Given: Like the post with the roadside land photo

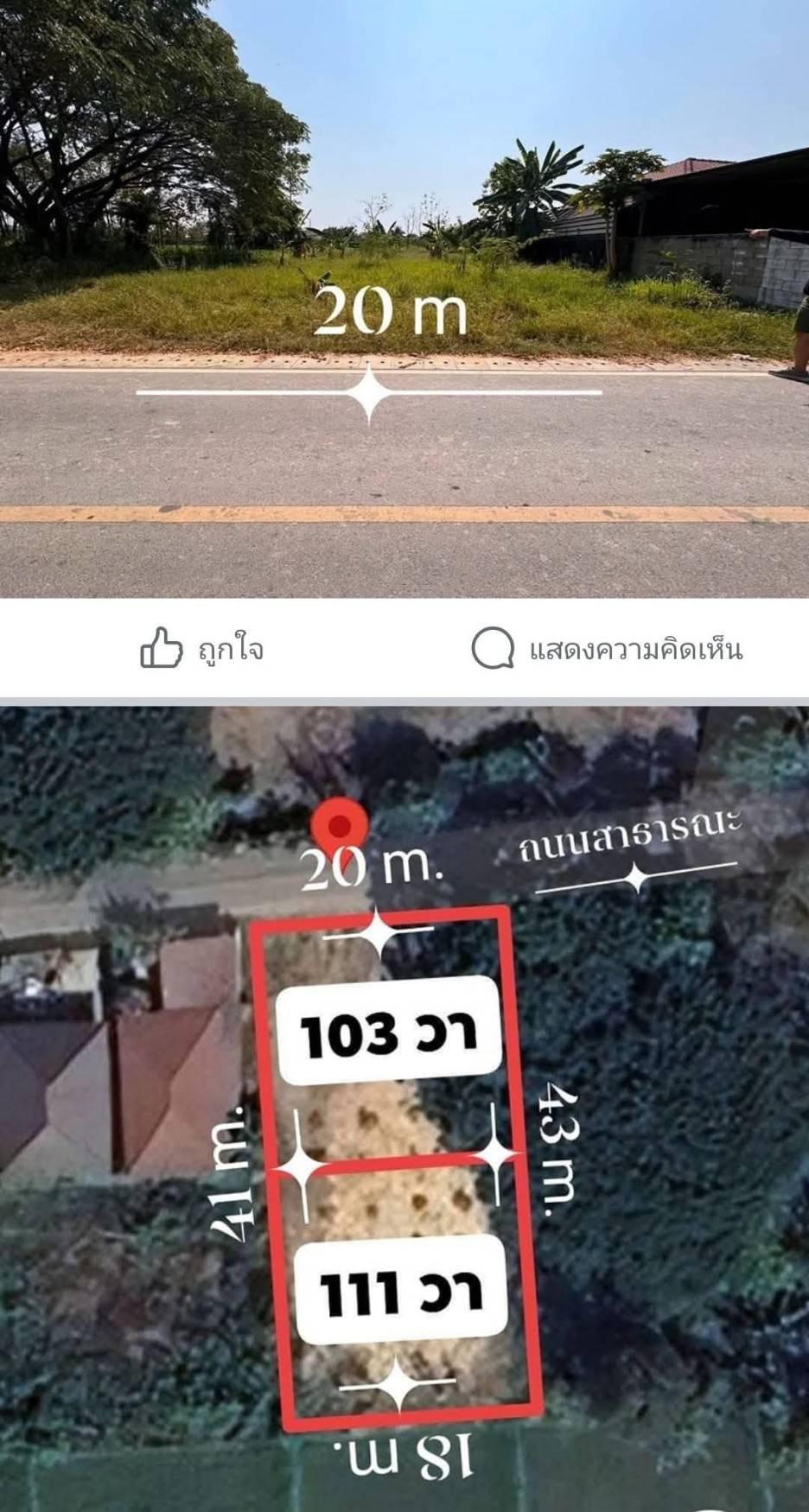Looking at the screenshot, I should point(202,648).
